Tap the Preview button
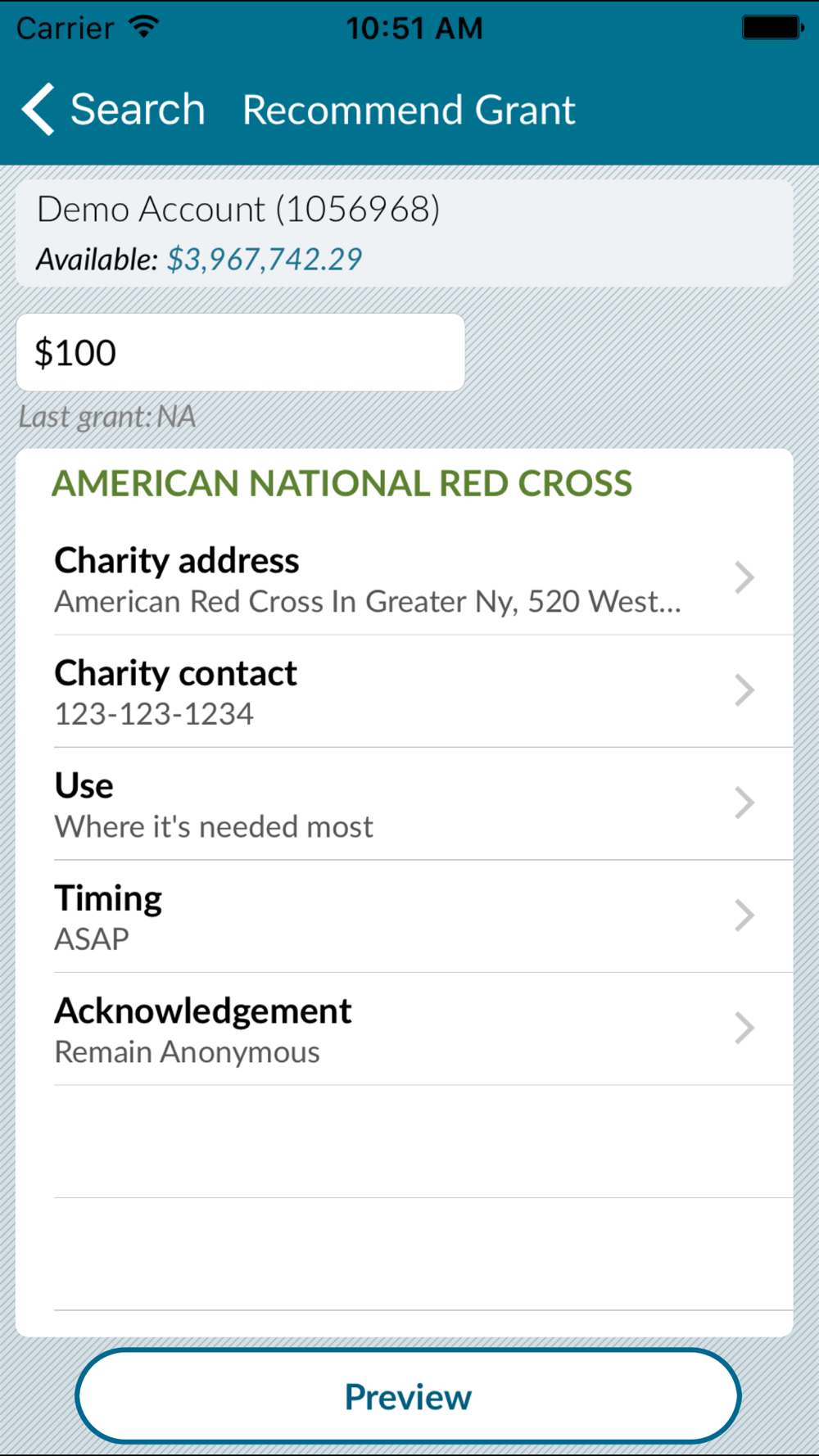819x1456 pixels. click(408, 1396)
